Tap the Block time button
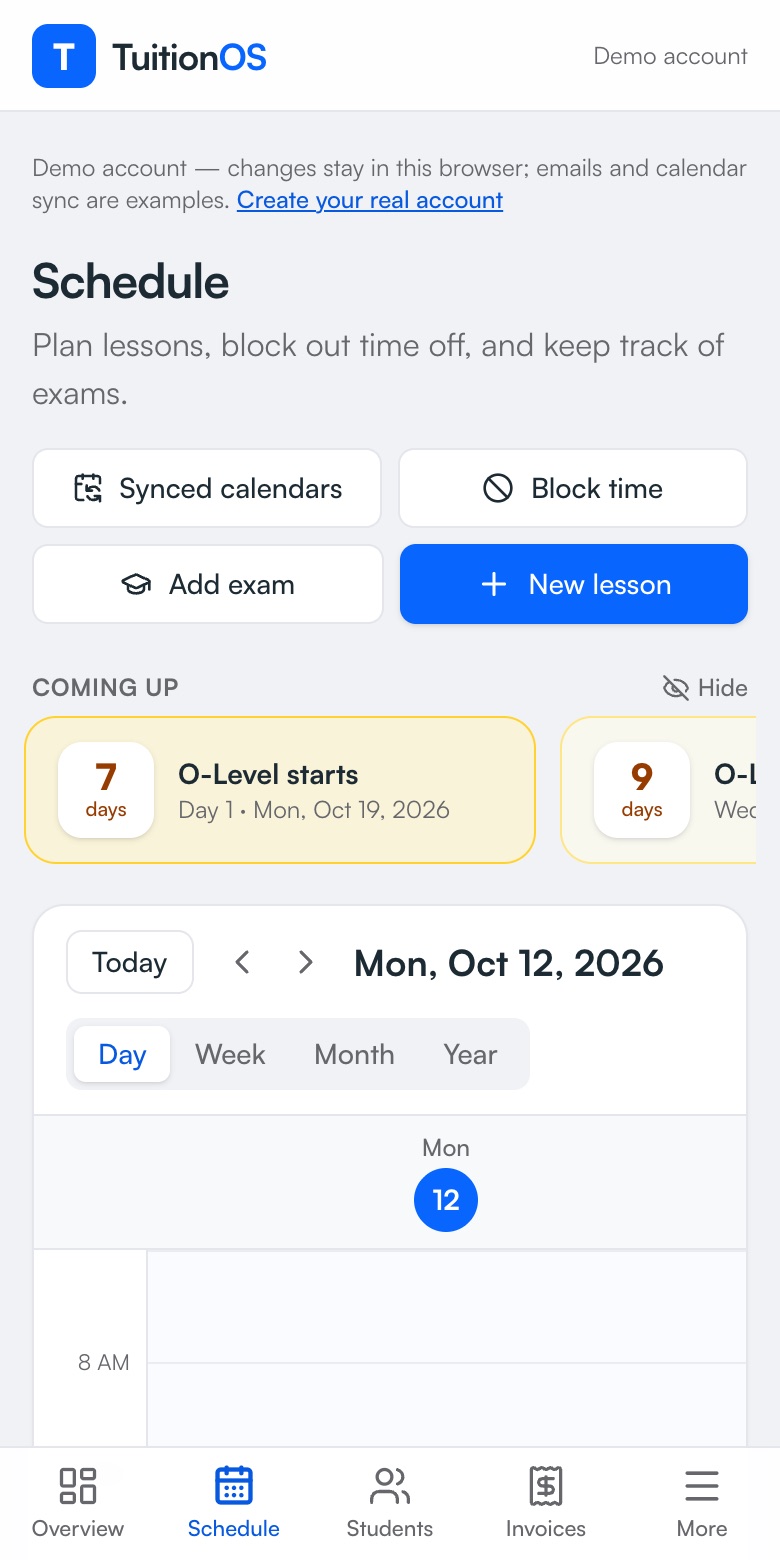Image resolution: width=780 pixels, height=1560 pixels. [573, 488]
